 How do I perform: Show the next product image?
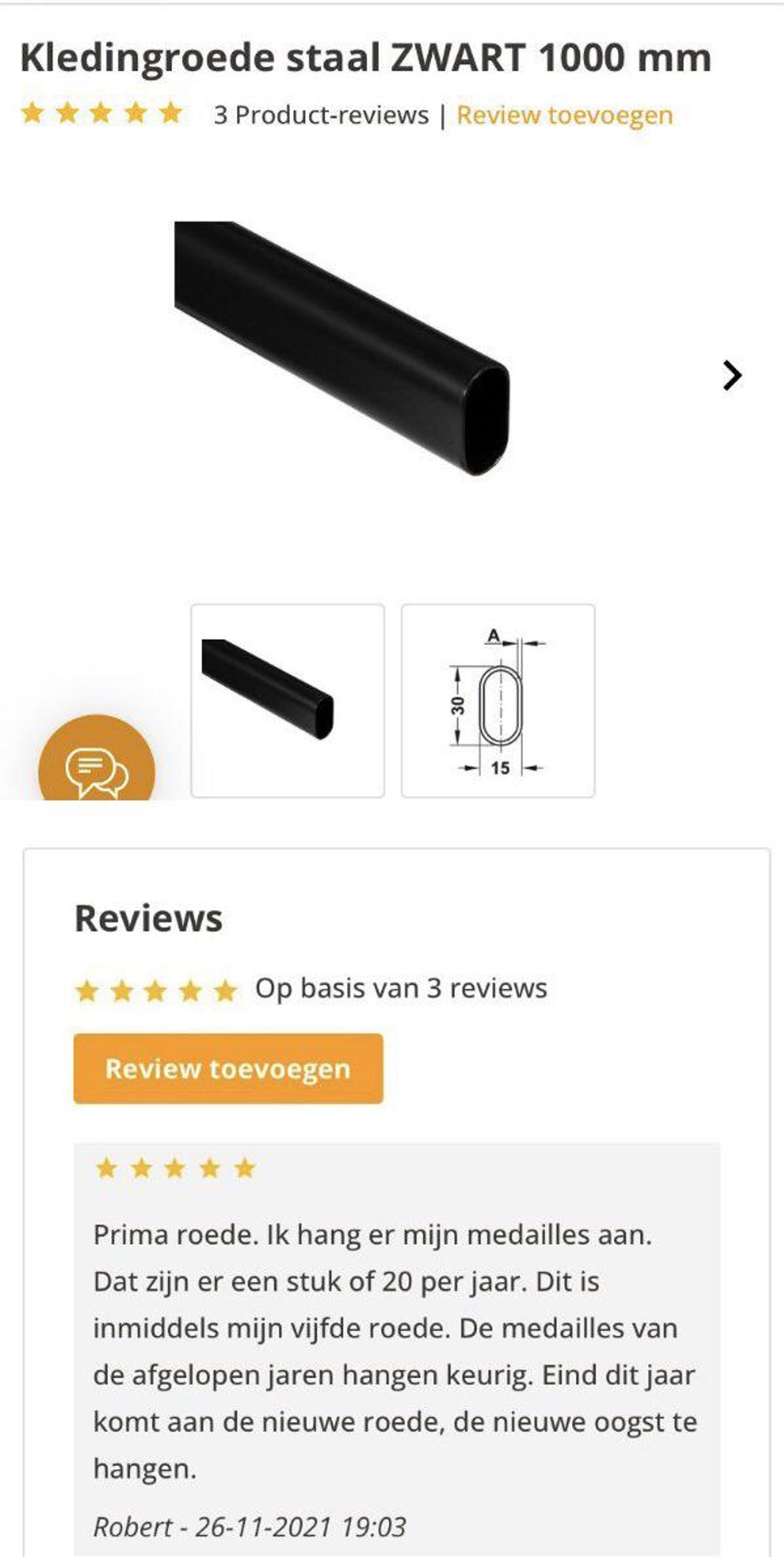tap(732, 376)
